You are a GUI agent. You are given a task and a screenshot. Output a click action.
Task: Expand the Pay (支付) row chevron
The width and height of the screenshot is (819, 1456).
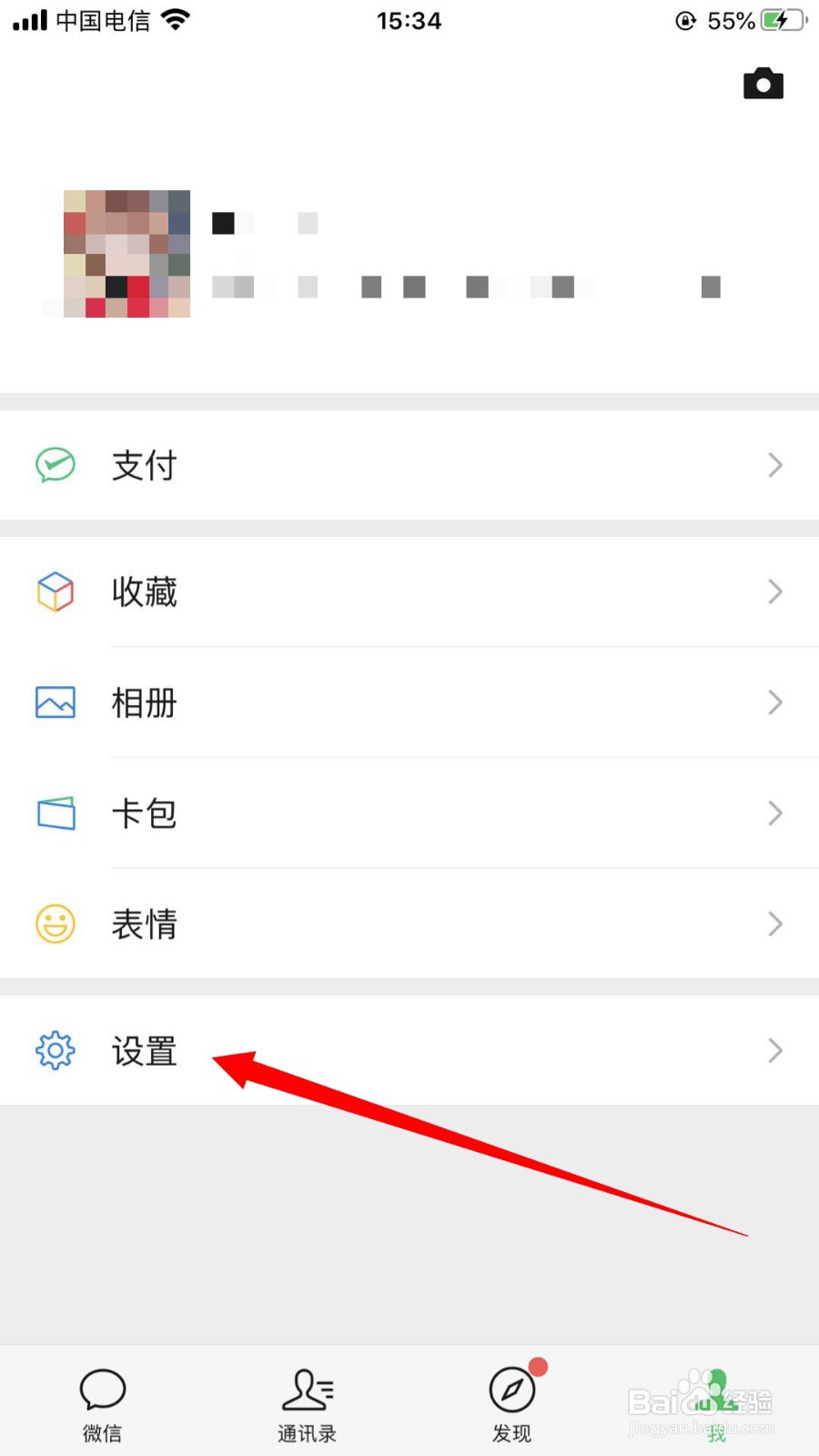coord(774,465)
